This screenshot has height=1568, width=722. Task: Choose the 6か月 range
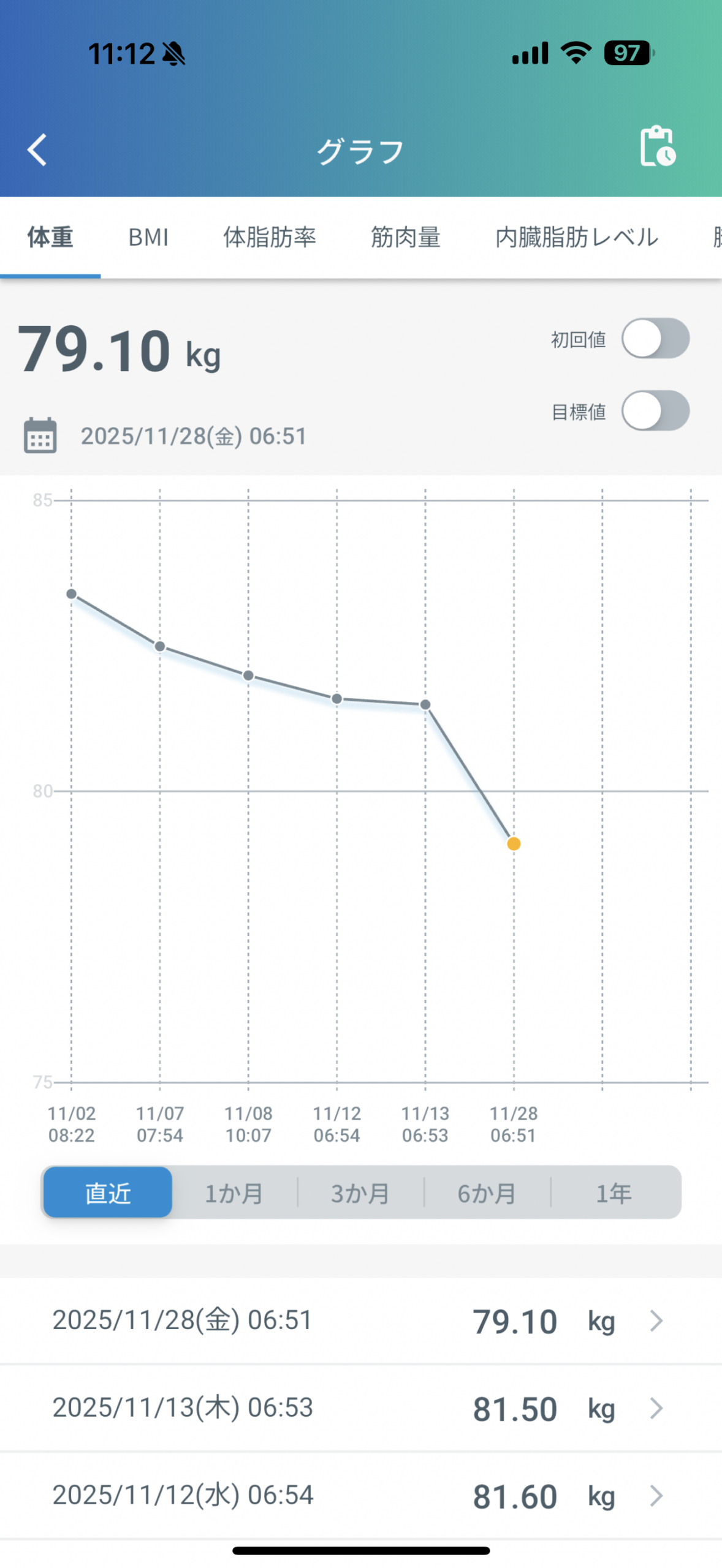tap(487, 1193)
